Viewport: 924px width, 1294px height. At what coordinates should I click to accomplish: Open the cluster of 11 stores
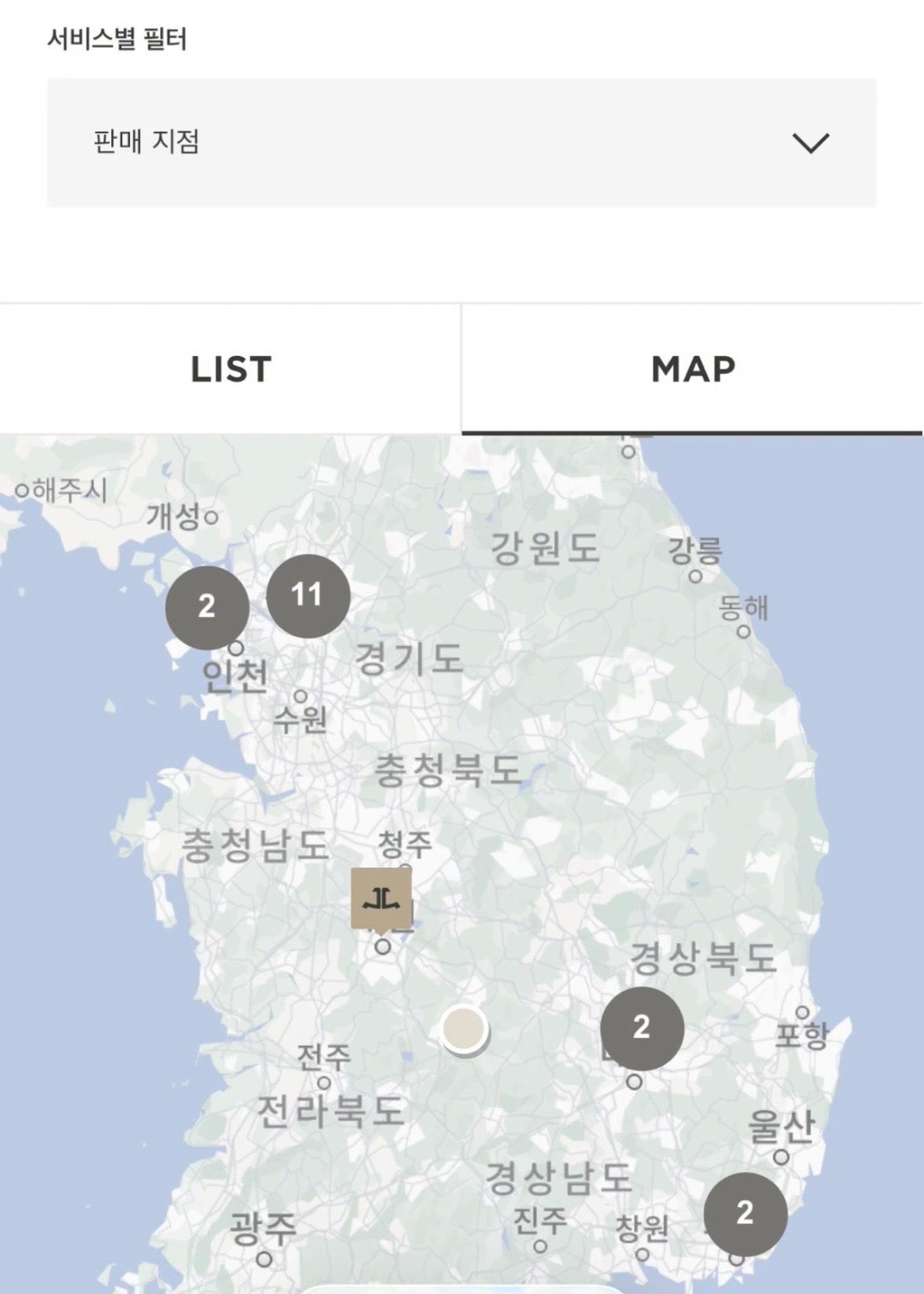click(x=308, y=596)
